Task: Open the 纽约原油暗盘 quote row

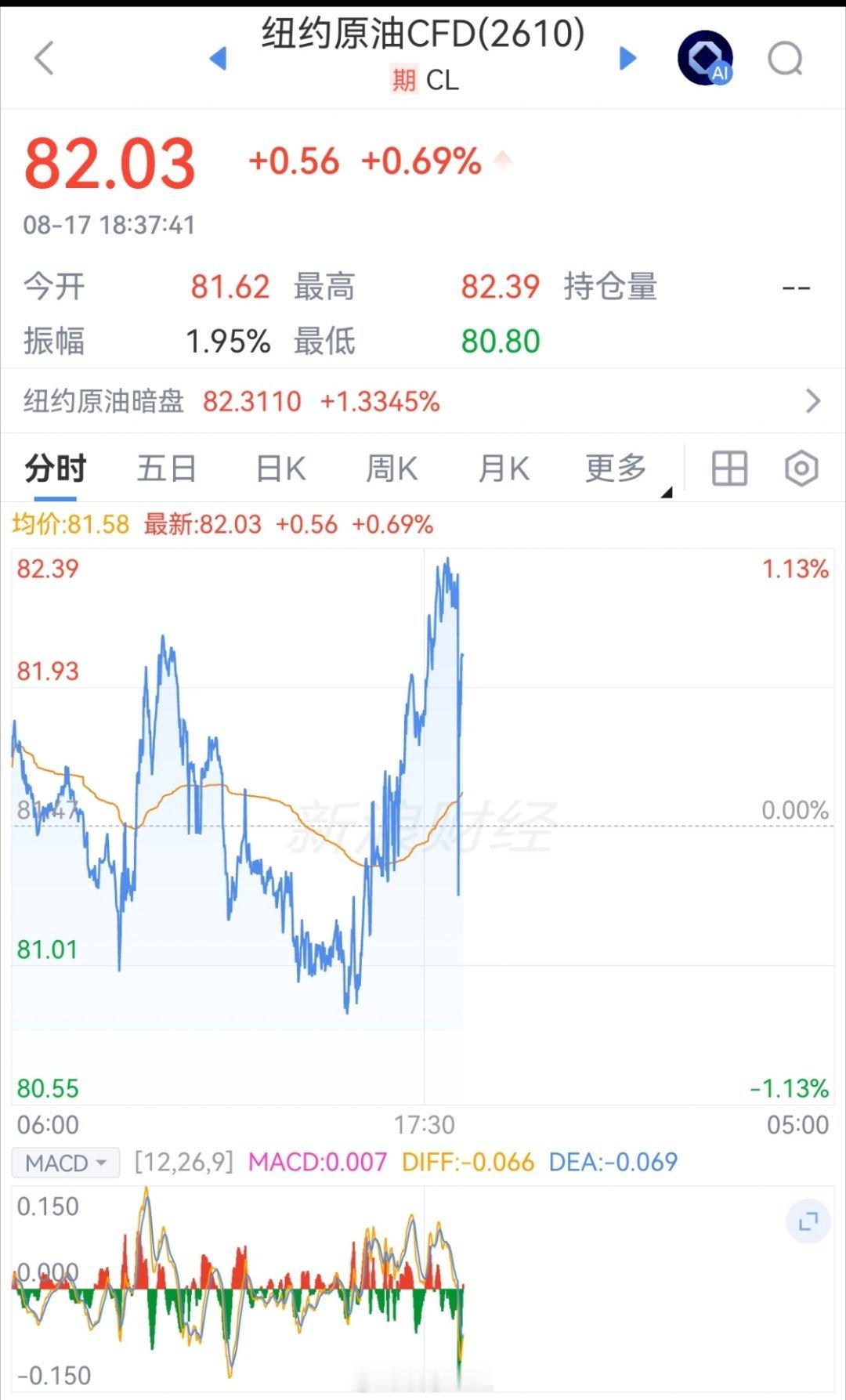Action: click(423, 401)
